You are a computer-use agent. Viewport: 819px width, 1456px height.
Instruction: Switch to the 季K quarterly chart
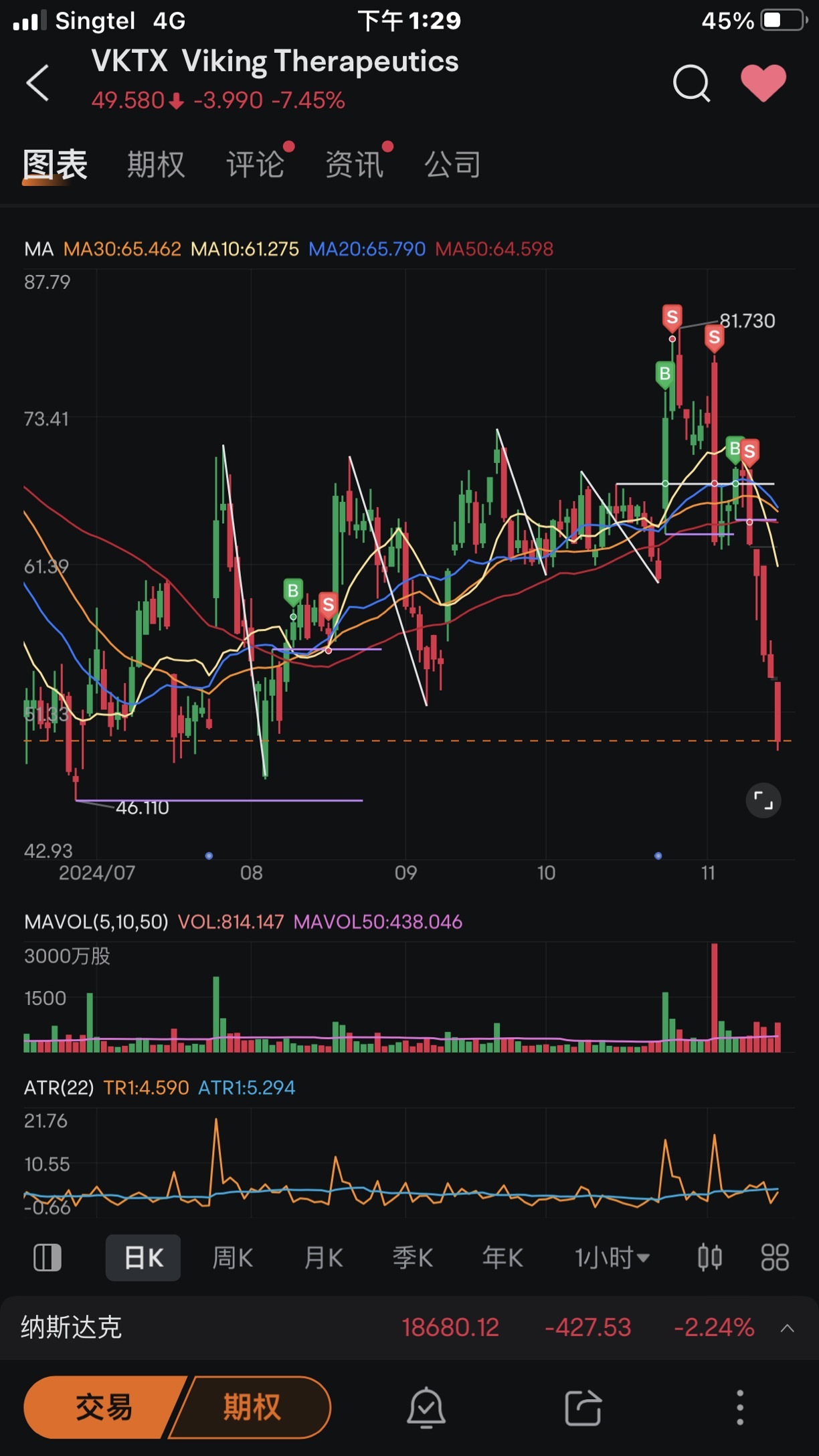[412, 1258]
